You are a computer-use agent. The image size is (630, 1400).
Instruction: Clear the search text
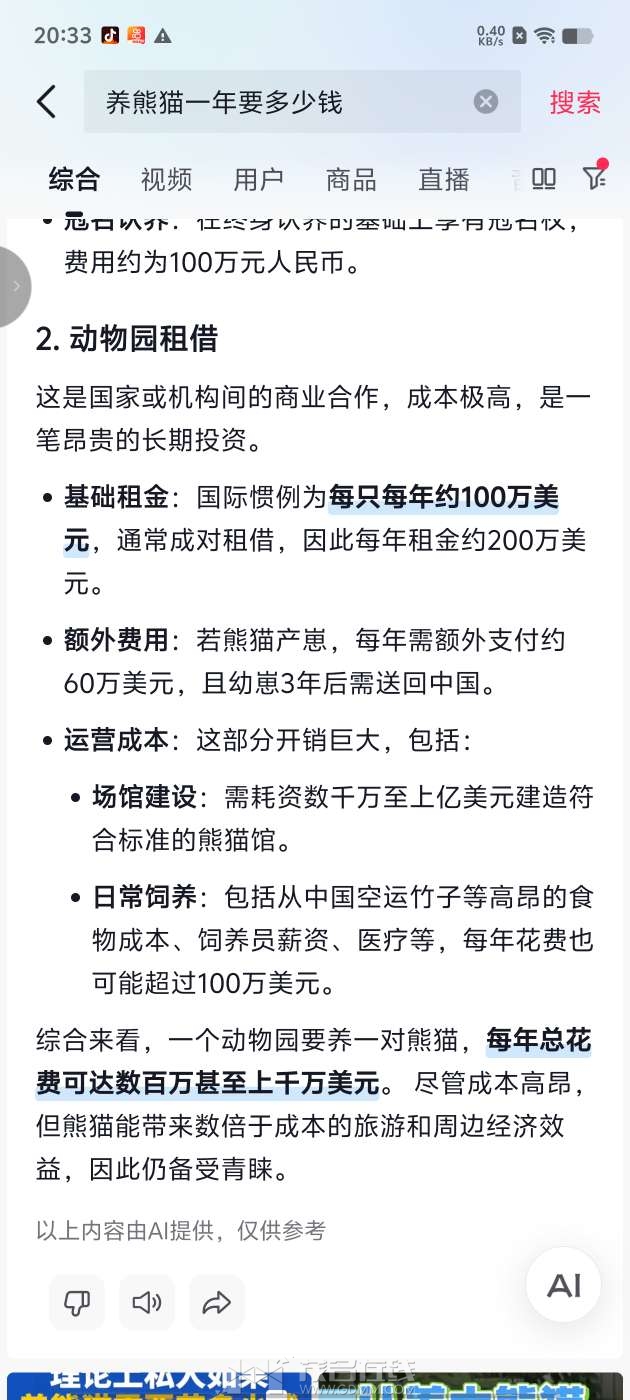coord(485,102)
